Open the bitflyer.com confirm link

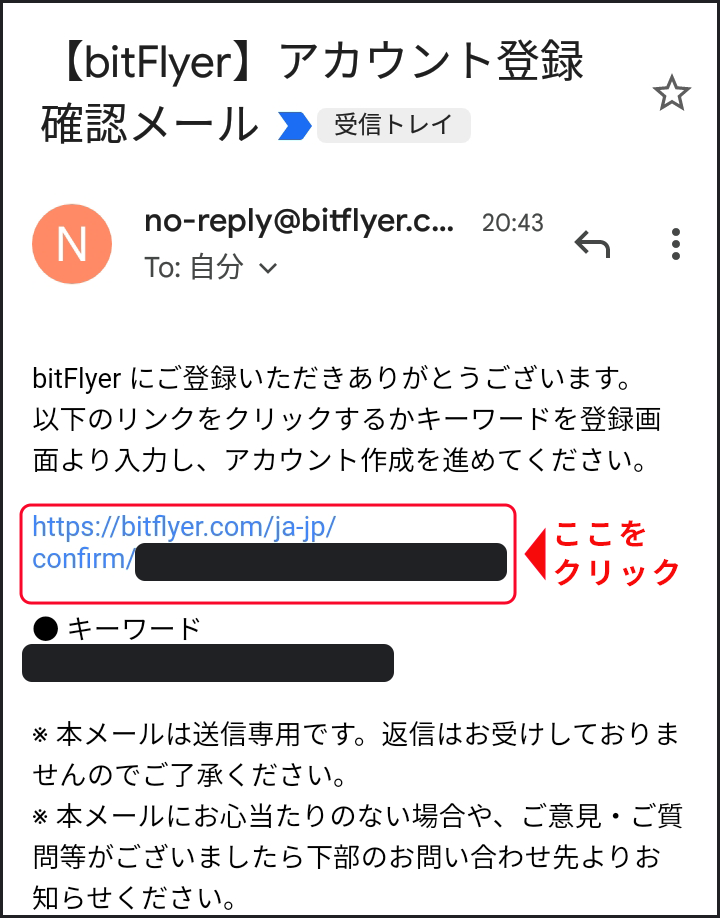[x=183, y=528]
